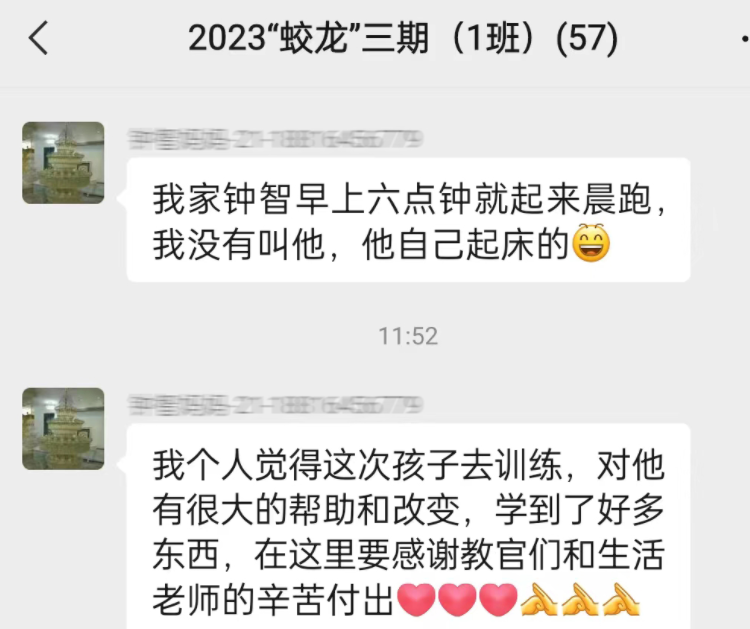Viewport: 750px width, 629px height.
Task: Open sender avatar beside the 晨跑 message
Action: [63, 163]
